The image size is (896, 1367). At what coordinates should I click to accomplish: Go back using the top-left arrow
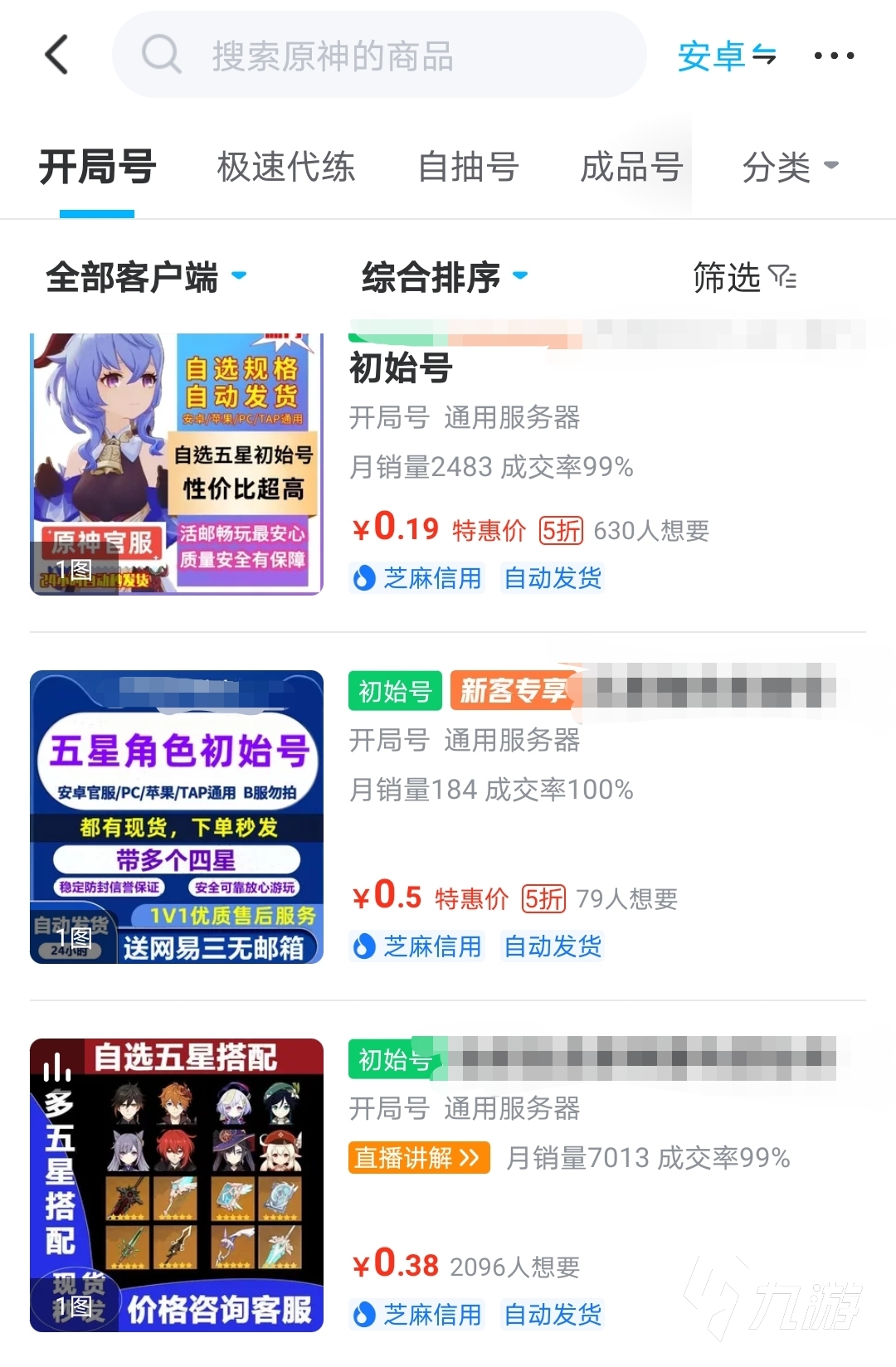click(x=56, y=56)
